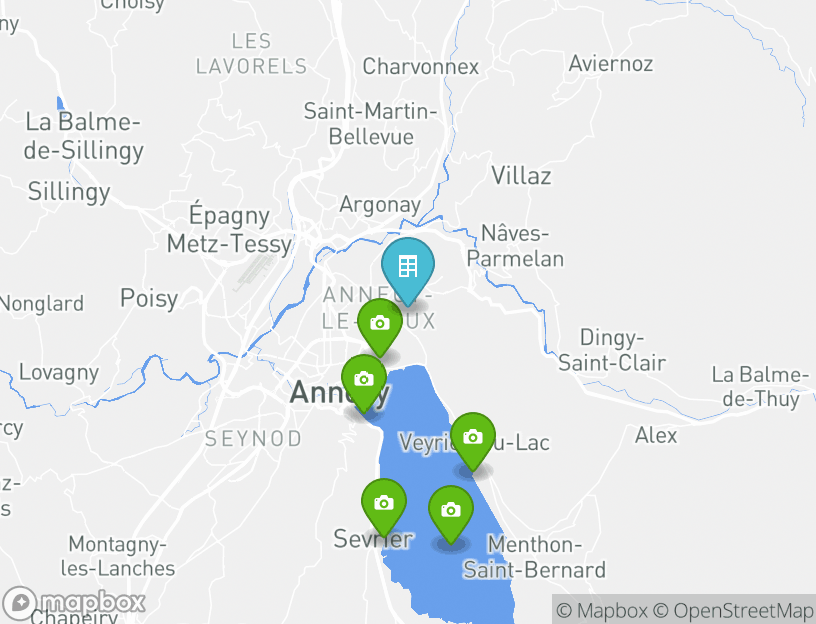Open the Mapbox attribution link
Image resolution: width=816 pixels, height=624 pixels.
602,610
